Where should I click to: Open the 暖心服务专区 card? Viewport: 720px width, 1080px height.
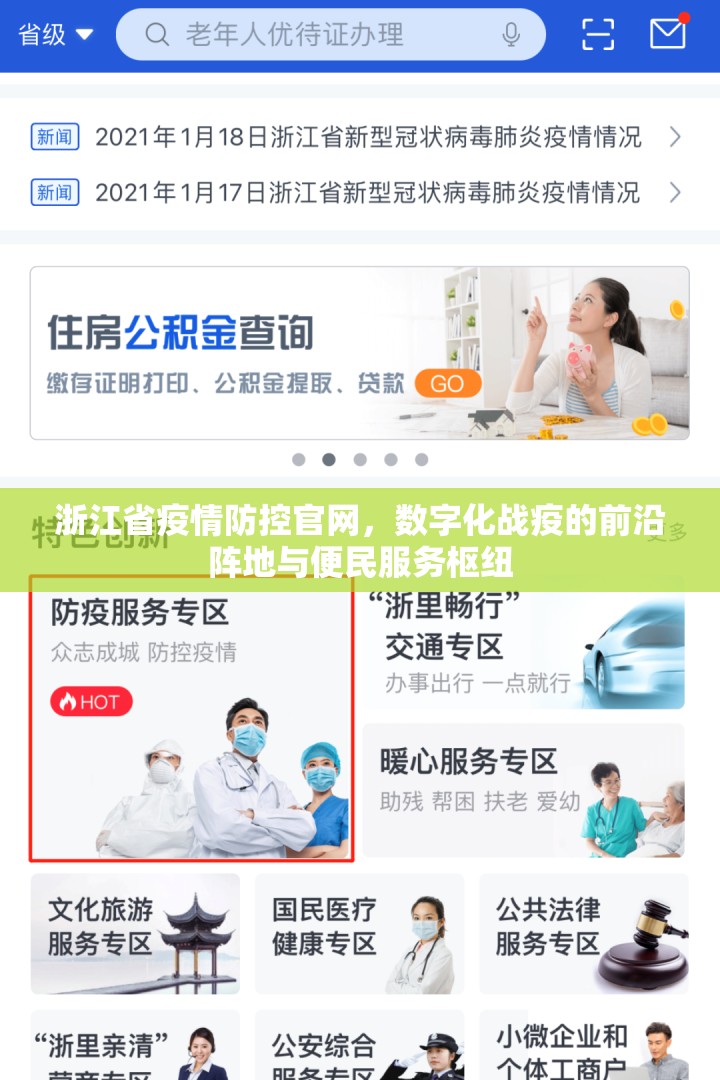523,790
